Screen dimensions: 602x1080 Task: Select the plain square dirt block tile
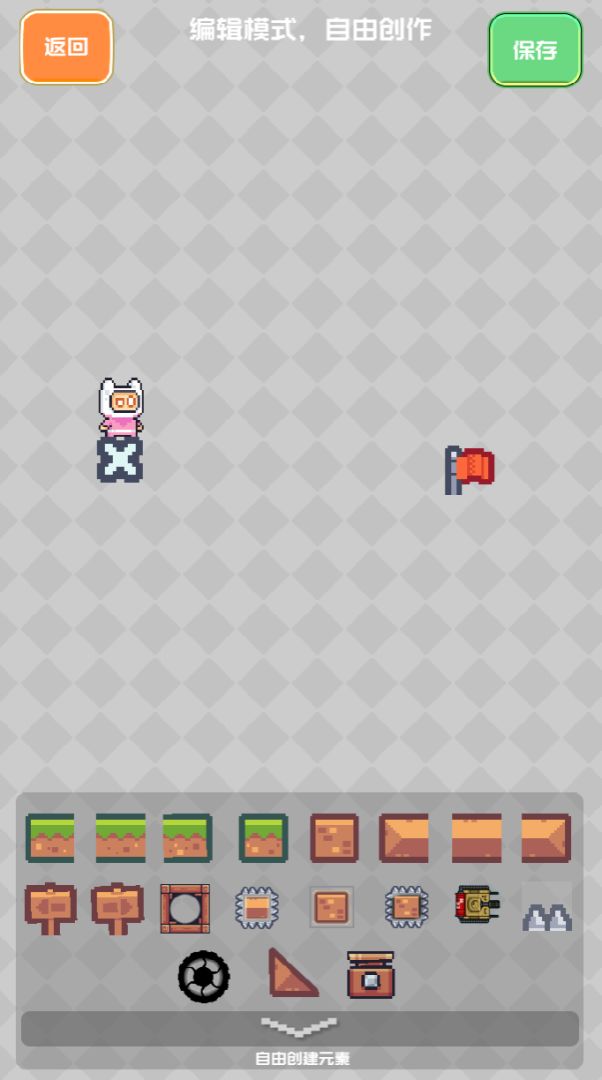coord(334,838)
